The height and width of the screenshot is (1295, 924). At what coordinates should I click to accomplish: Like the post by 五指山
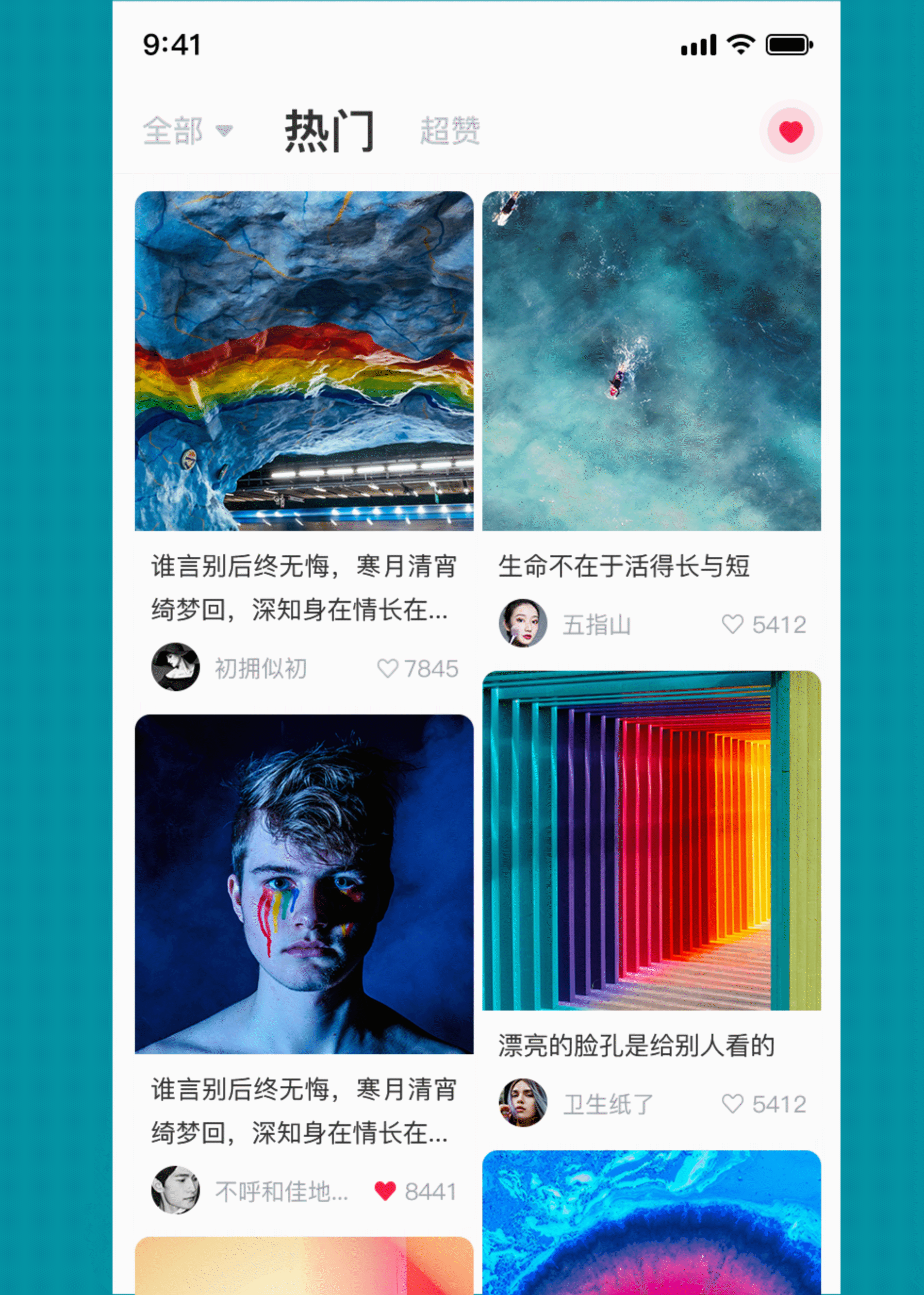pyautogui.click(x=732, y=624)
